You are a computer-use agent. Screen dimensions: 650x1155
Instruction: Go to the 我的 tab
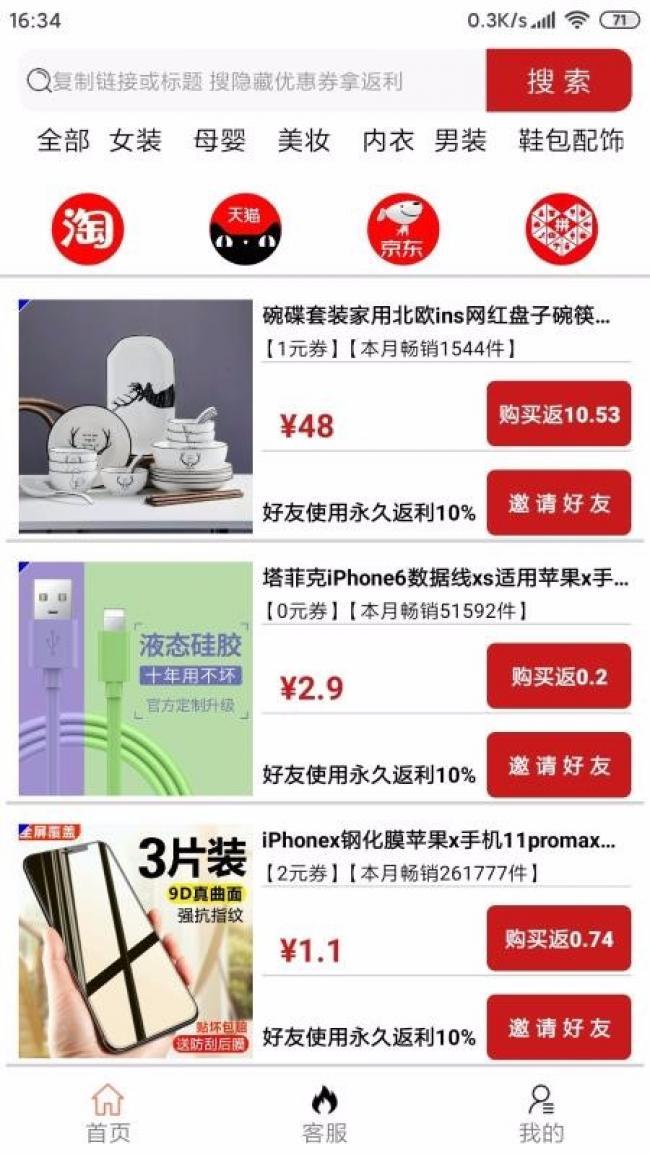tap(541, 1115)
